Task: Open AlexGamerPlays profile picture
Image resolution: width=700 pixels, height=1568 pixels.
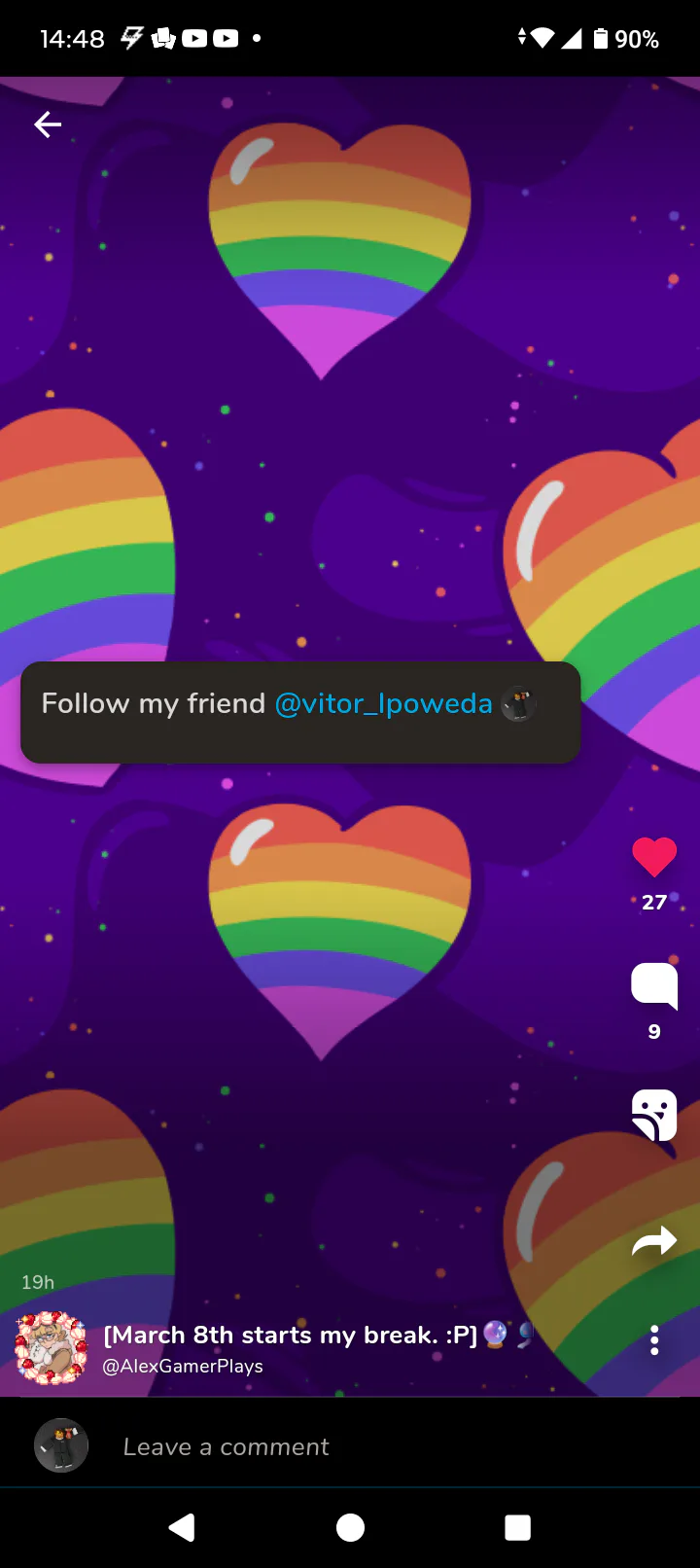Action: (x=52, y=1347)
